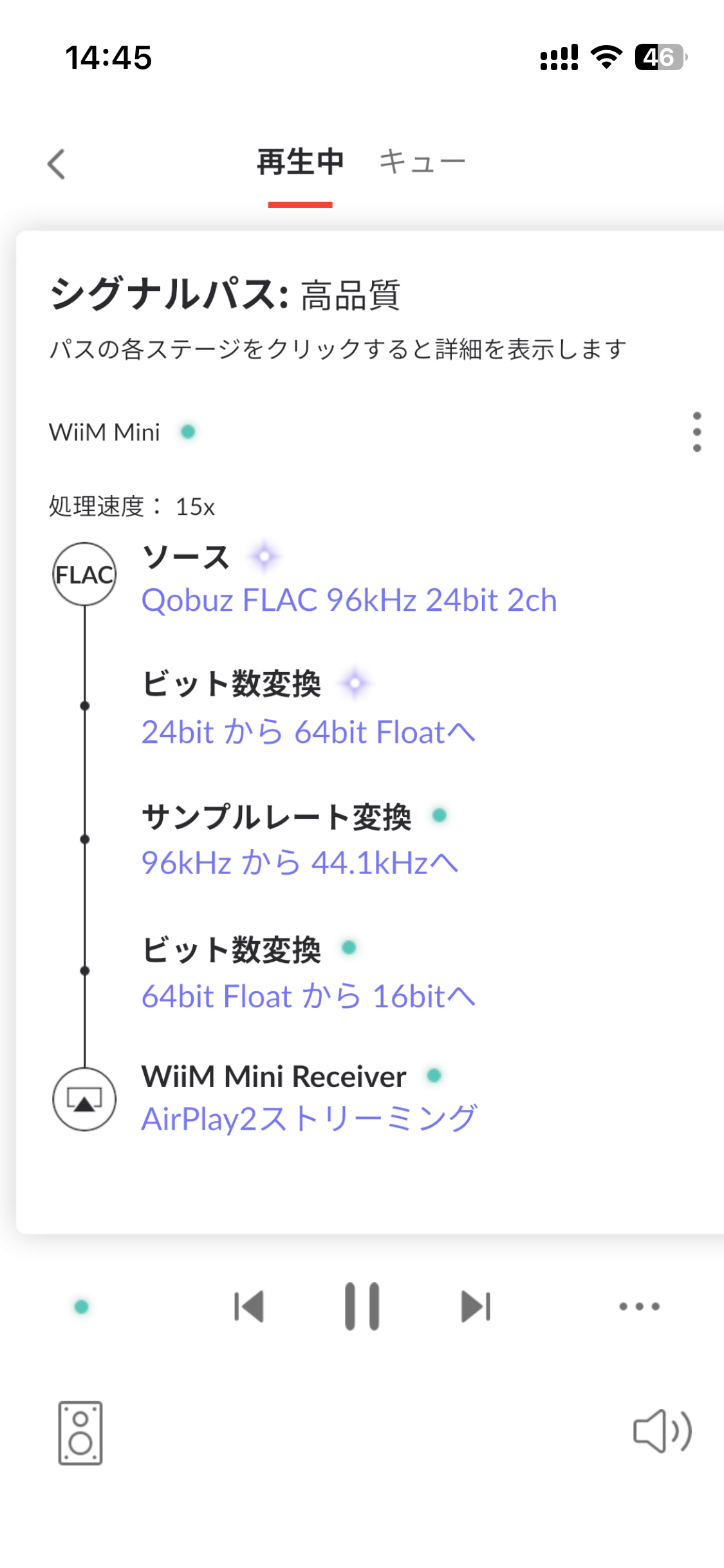
Task: Tap the signal path dot near playback controls
Action: coord(82,1307)
